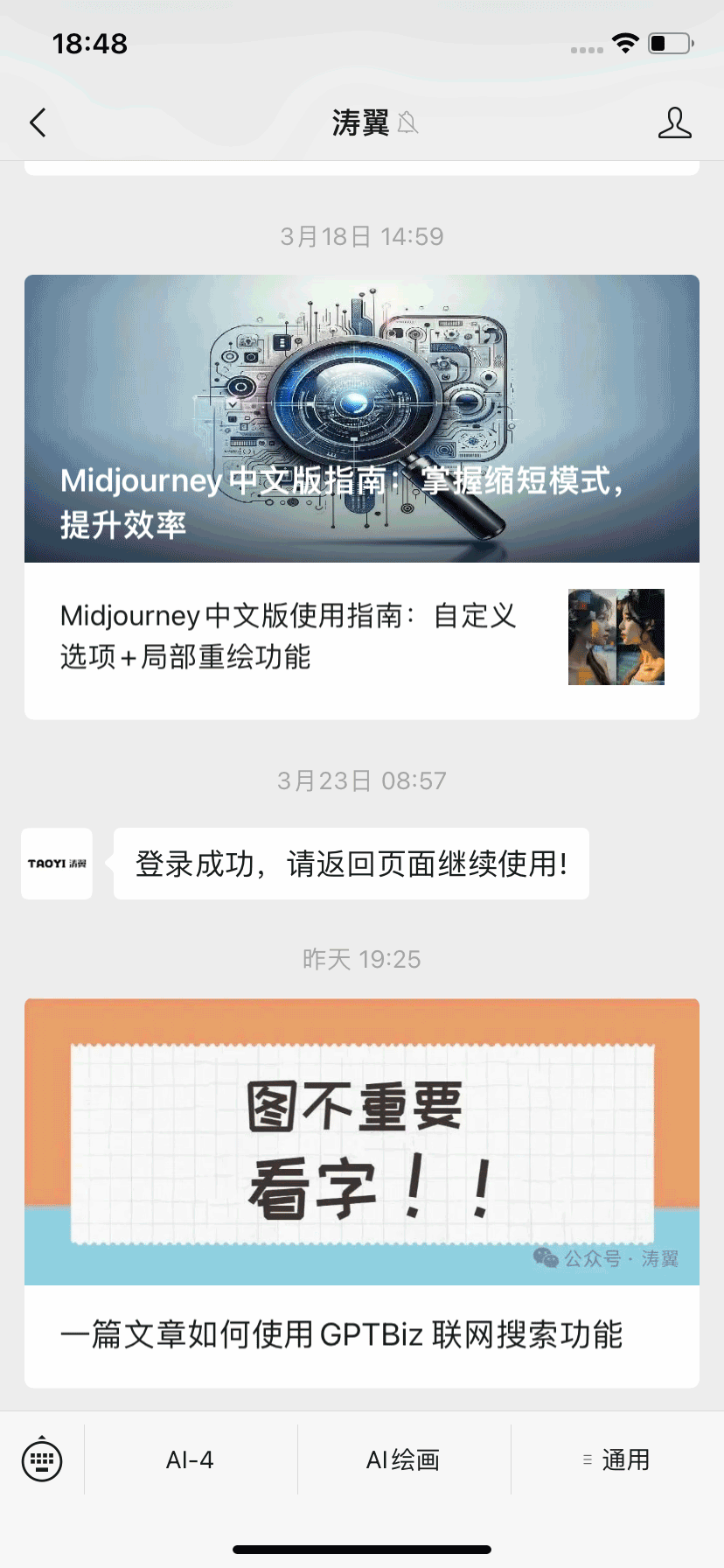Open Midjourney 自定义选项+局部重绘功能 article
This screenshot has width=724, height=1568.
pyautogui.click(x=361, y=638)
